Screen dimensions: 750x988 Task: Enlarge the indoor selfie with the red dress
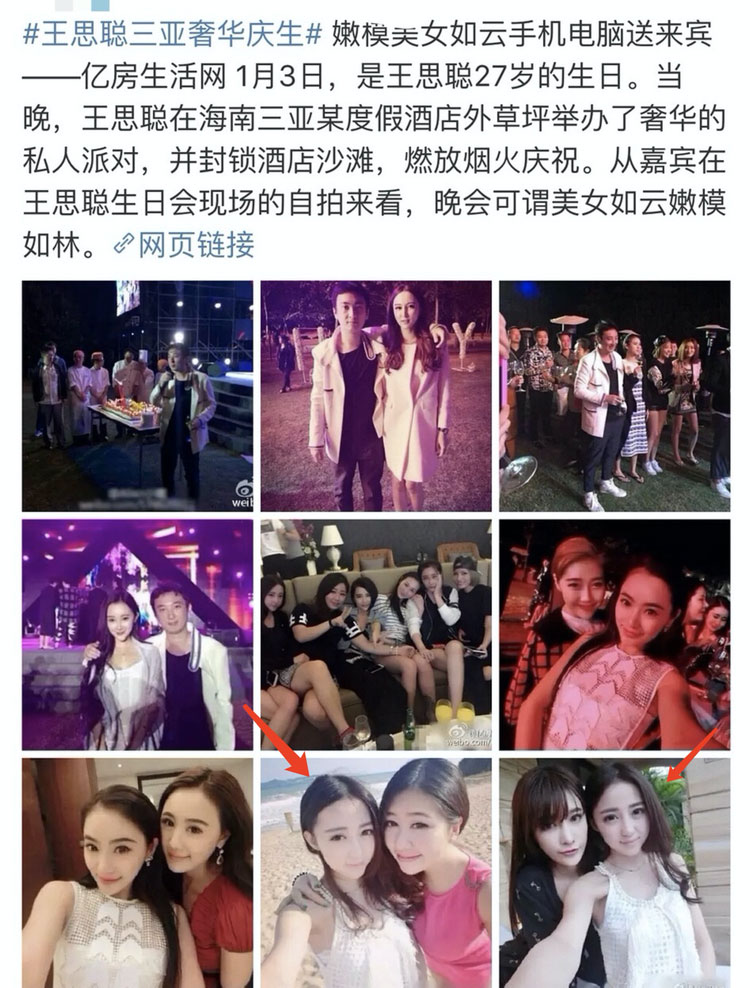[x=137, y=872]
